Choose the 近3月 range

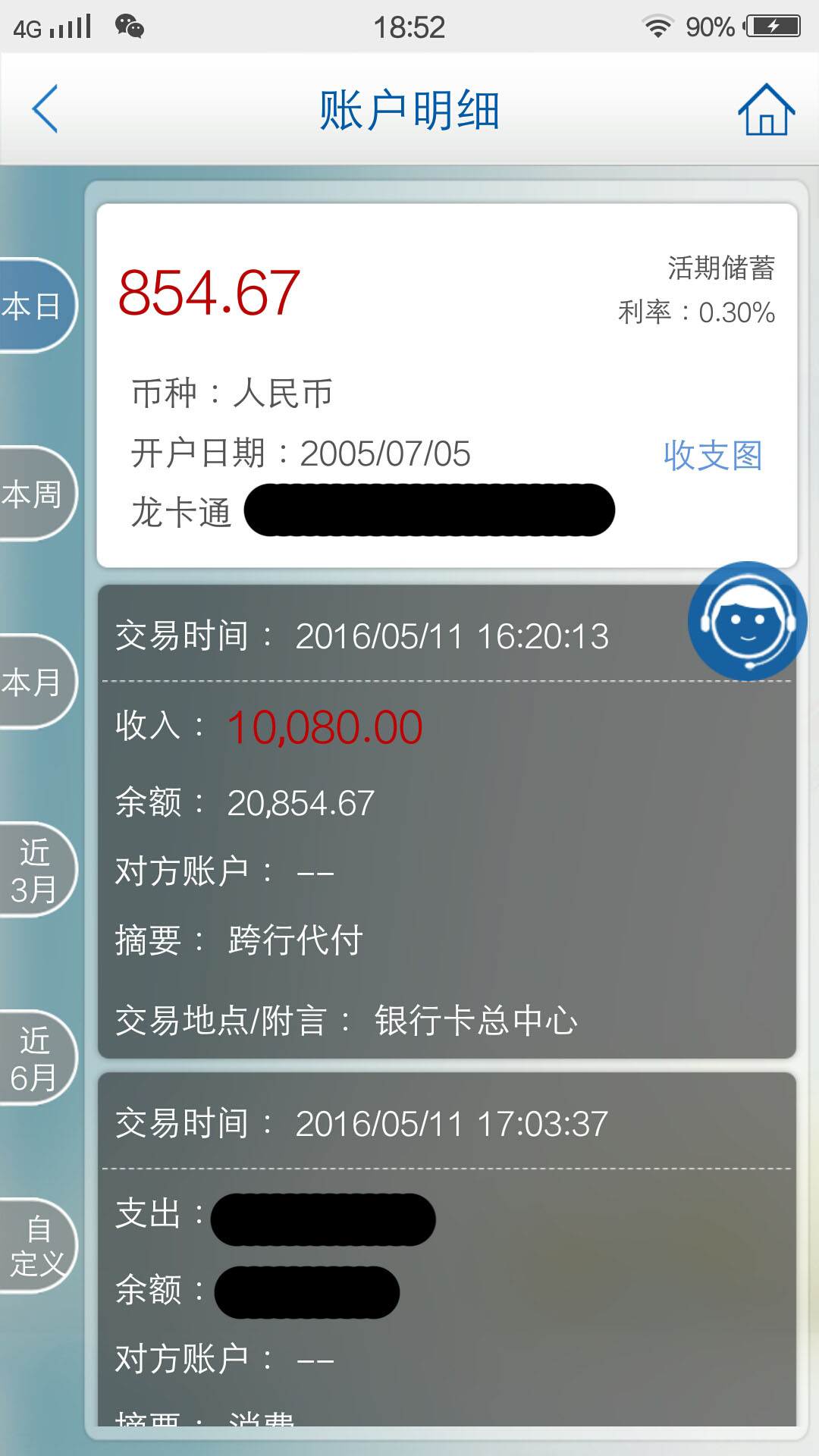(x=36, y=870)
